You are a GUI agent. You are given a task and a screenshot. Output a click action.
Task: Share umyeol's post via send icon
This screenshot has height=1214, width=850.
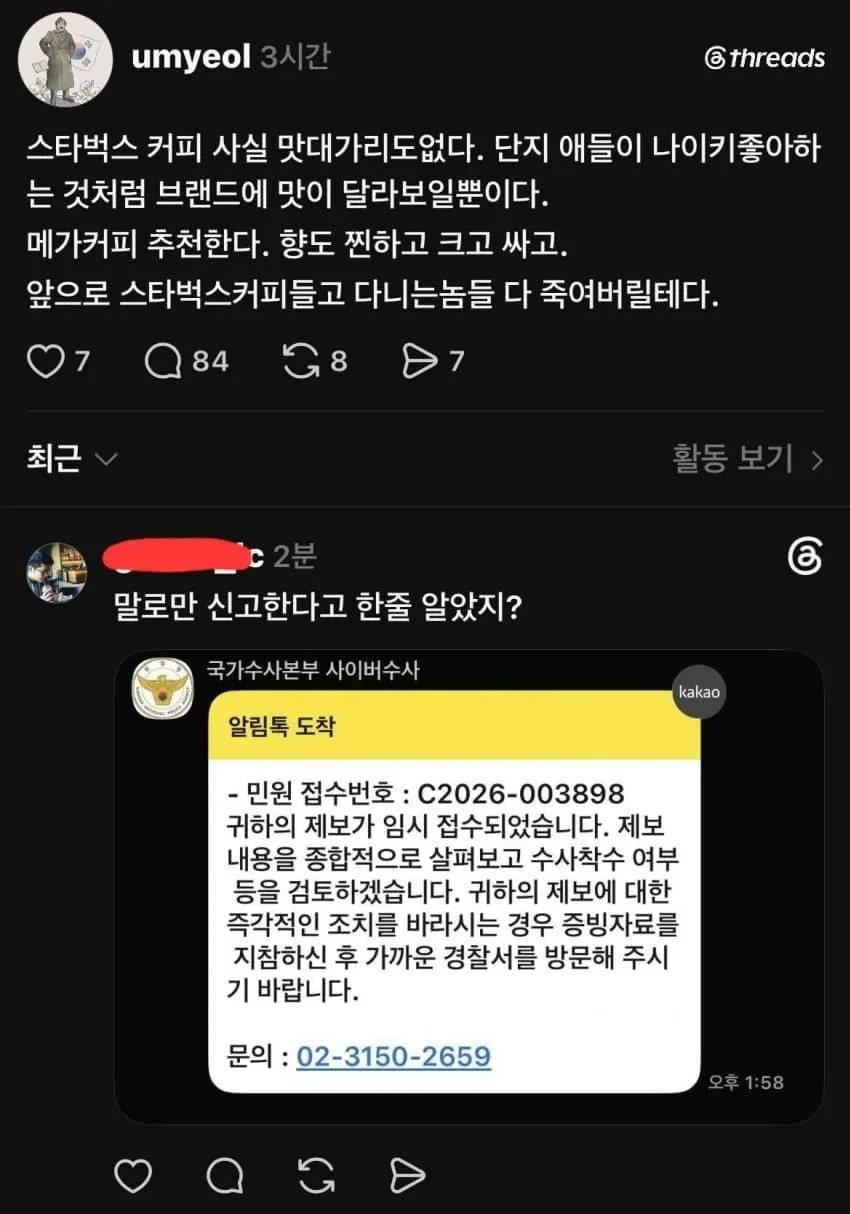[x=418, y=361]
